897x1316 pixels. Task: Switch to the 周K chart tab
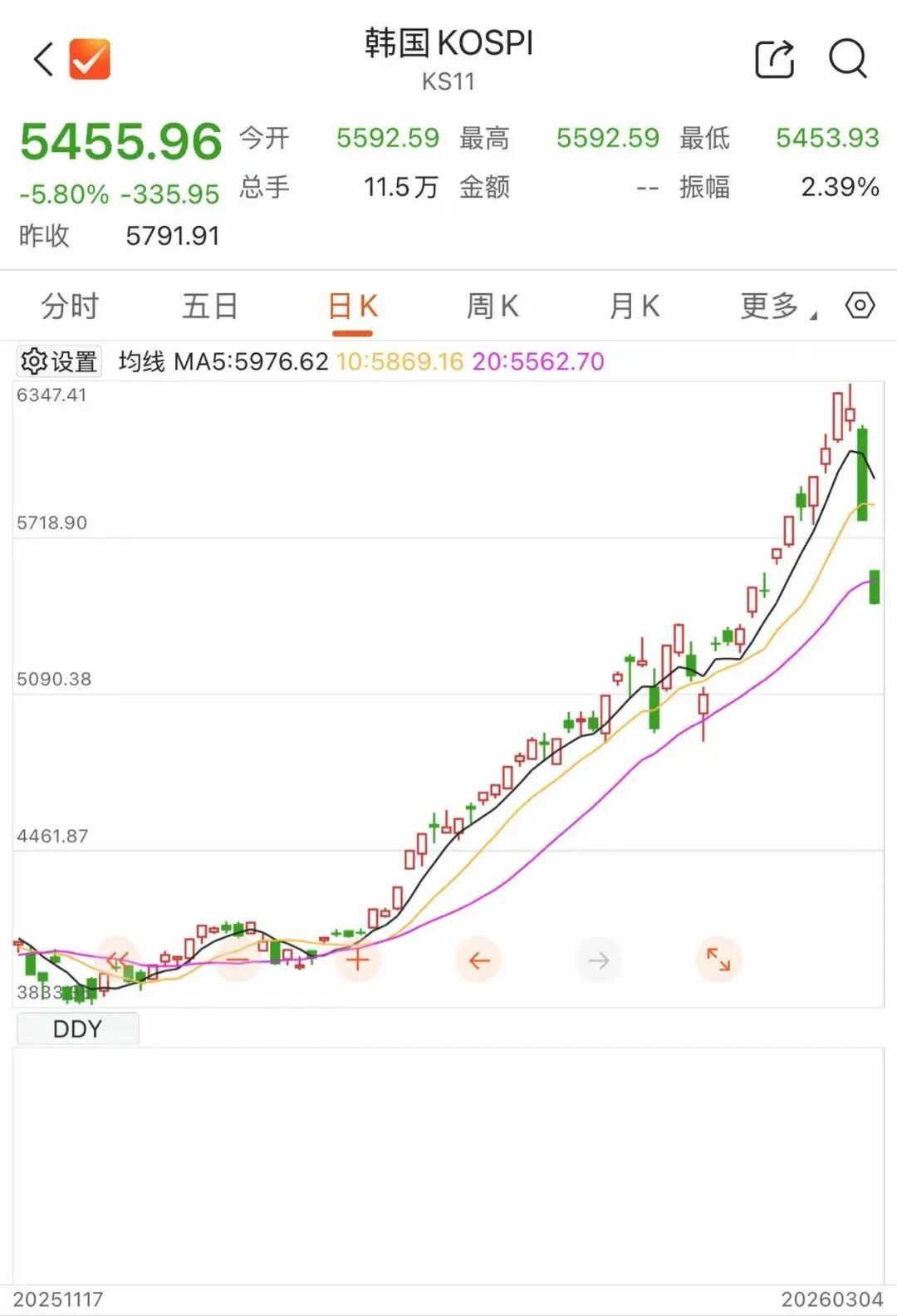pos(493,307)
